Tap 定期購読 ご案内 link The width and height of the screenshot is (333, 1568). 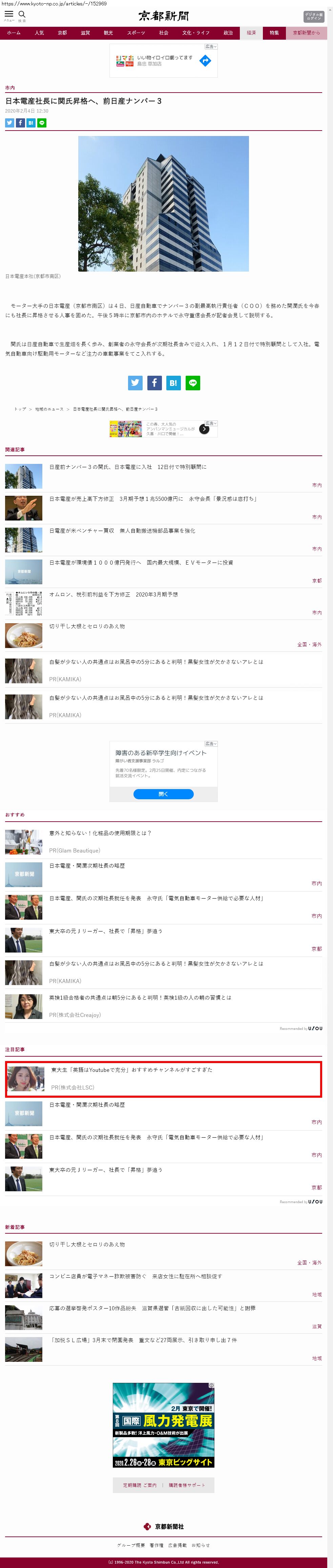click(140, 1485)
